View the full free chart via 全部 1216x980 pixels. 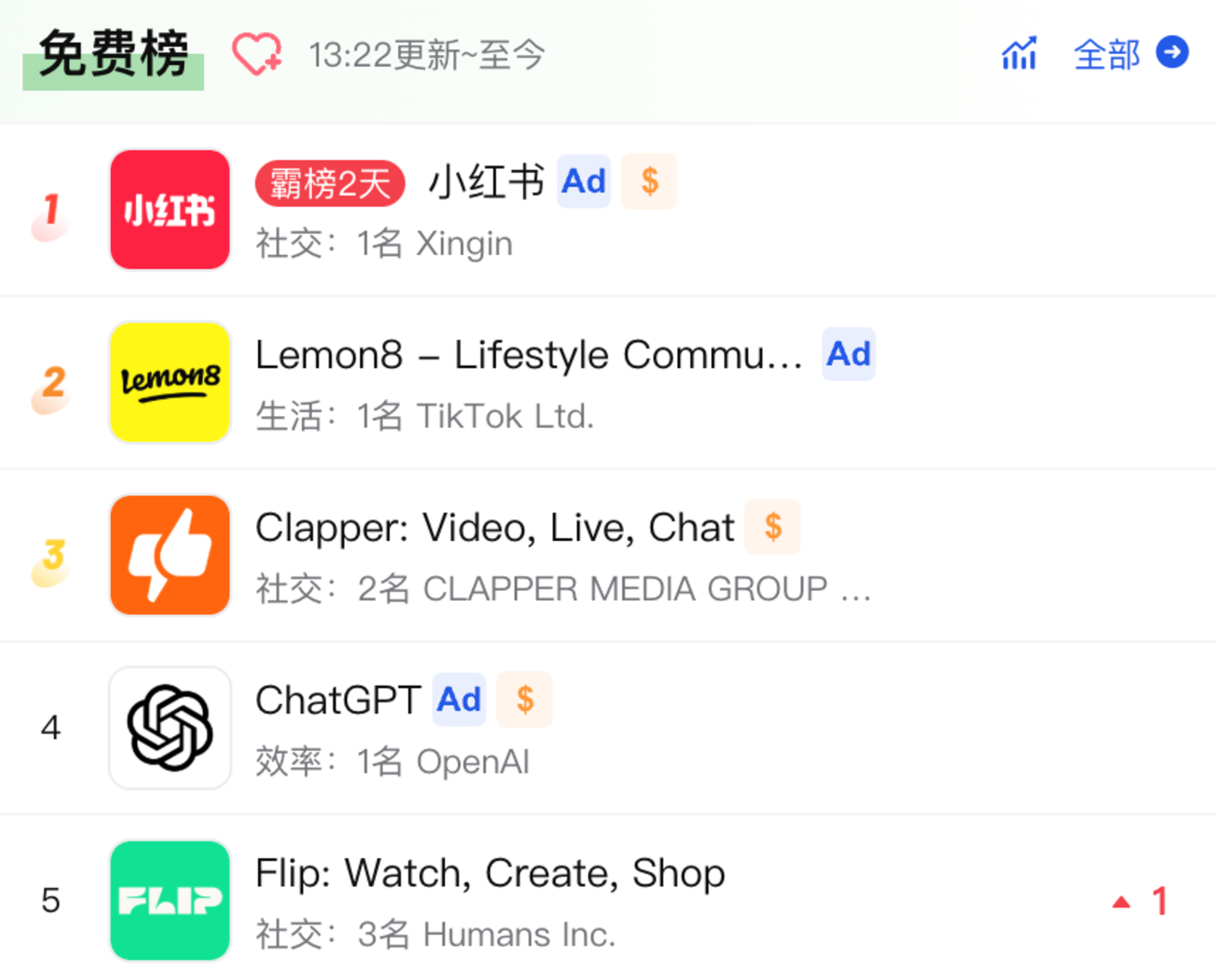tap(1130, 55)
